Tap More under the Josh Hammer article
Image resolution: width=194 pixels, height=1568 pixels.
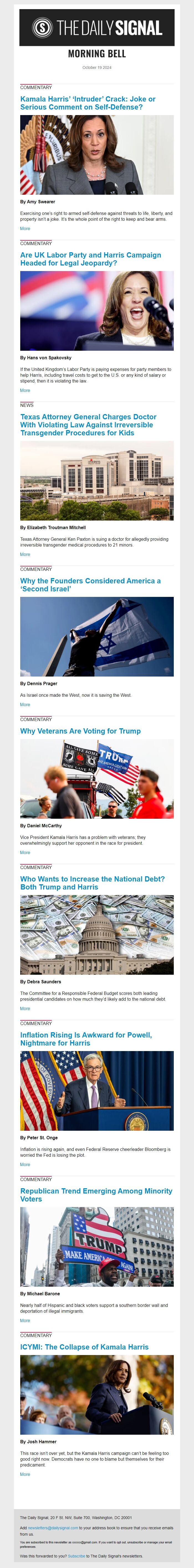coord(25,1474)
